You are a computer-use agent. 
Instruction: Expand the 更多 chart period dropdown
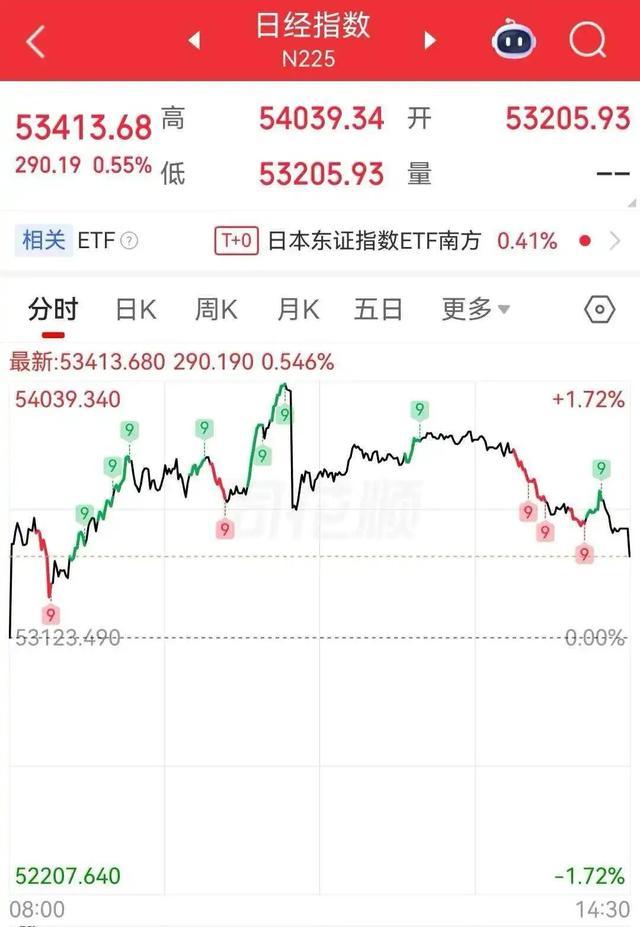476,309
